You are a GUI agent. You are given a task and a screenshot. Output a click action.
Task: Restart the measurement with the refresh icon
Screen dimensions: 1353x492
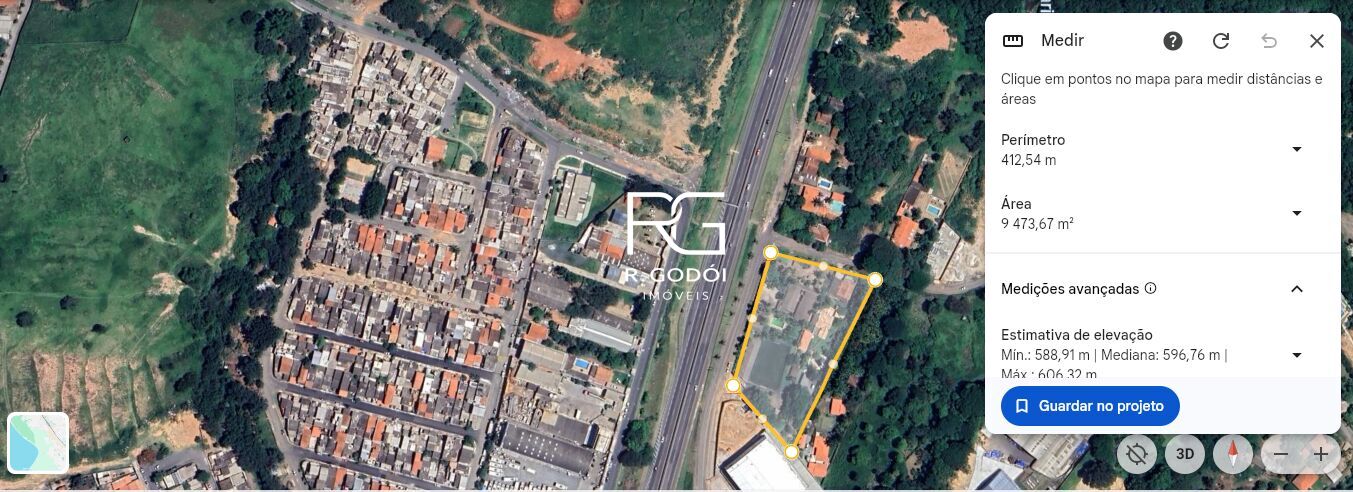coord(1221,41)
